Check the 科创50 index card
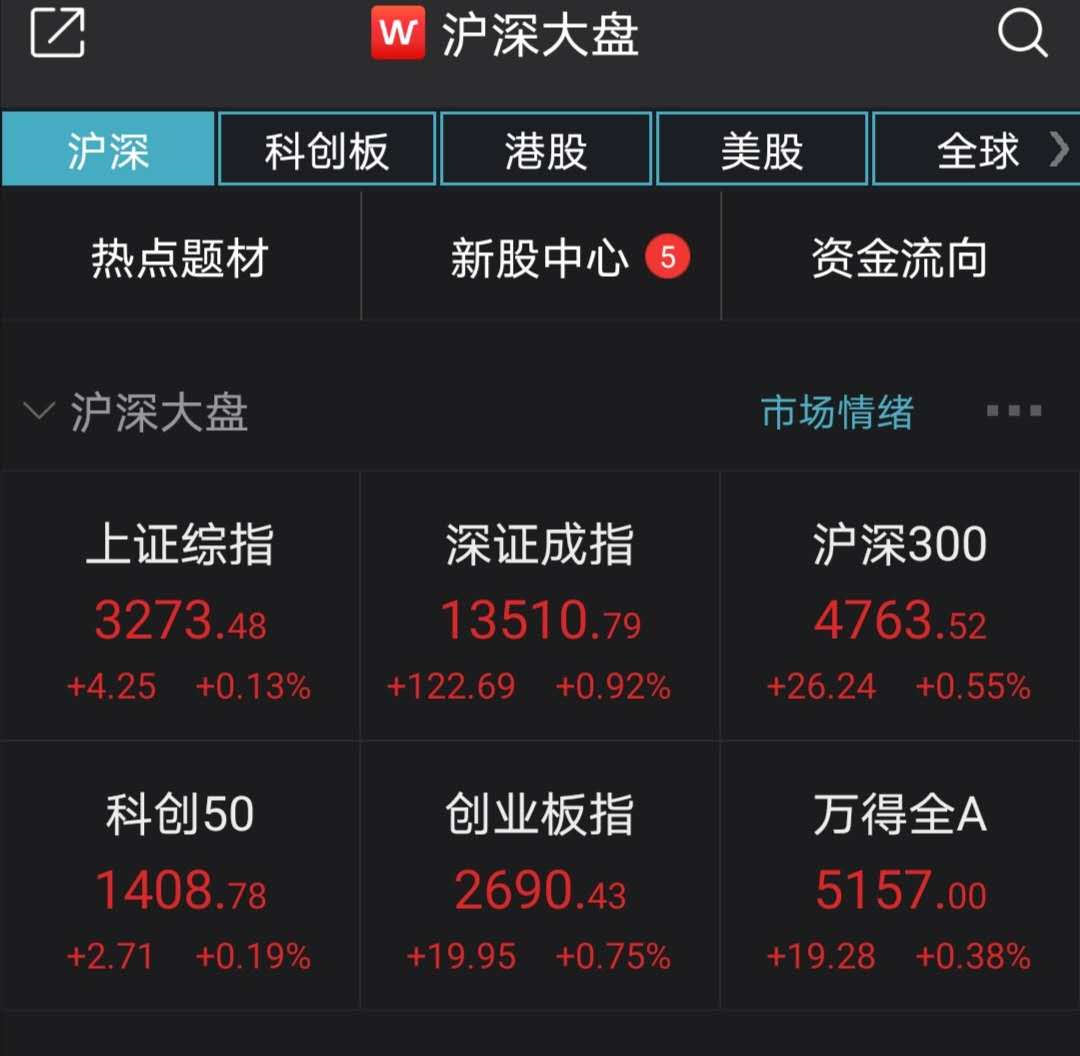 pos(180,876)
